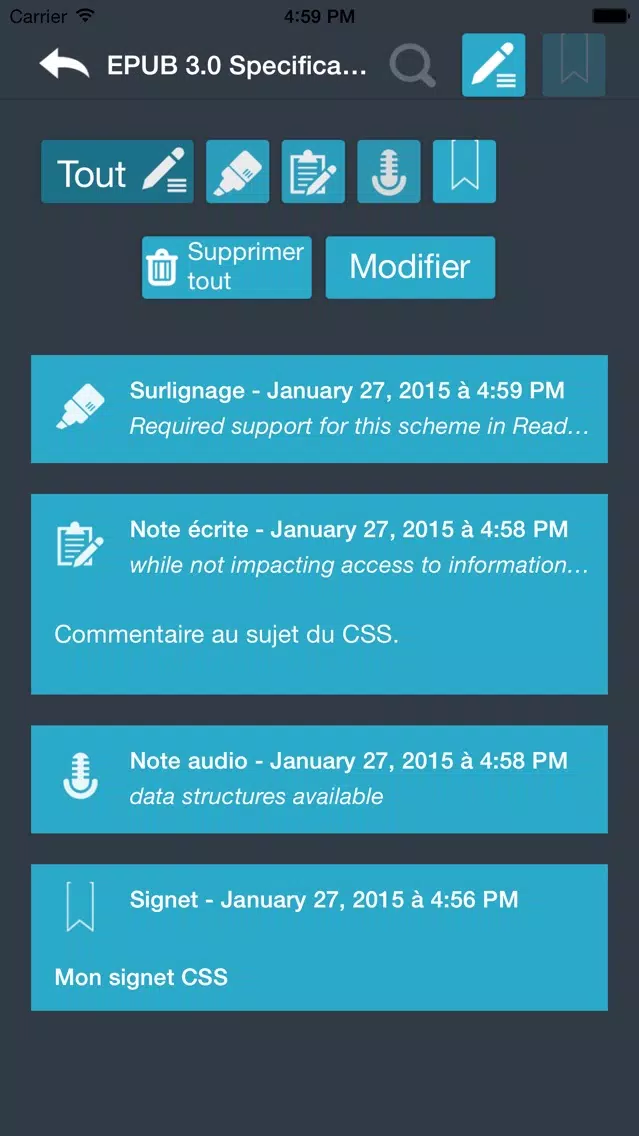
Task: Open the Surlignage entry from 4:59 PM
Action: coord(320,409)
